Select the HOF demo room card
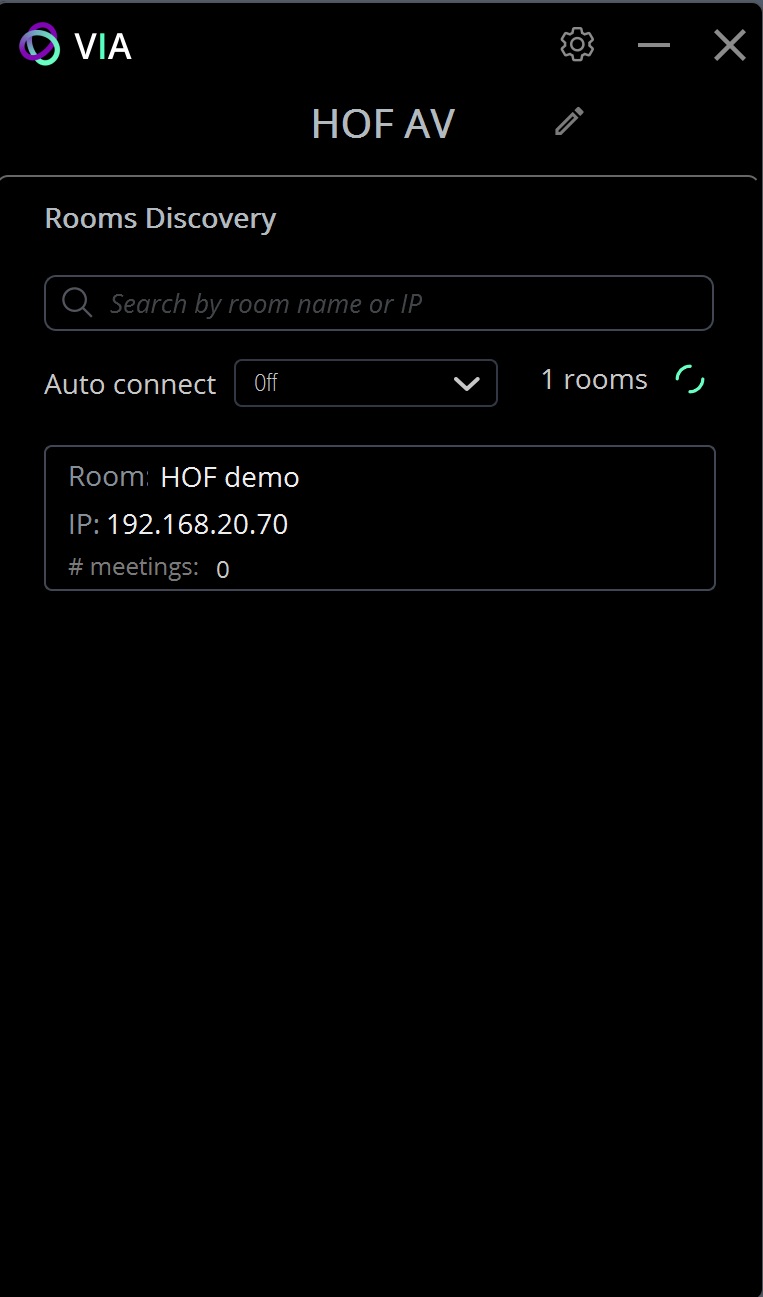The image size is (763, 1297). tap(380, 518)
